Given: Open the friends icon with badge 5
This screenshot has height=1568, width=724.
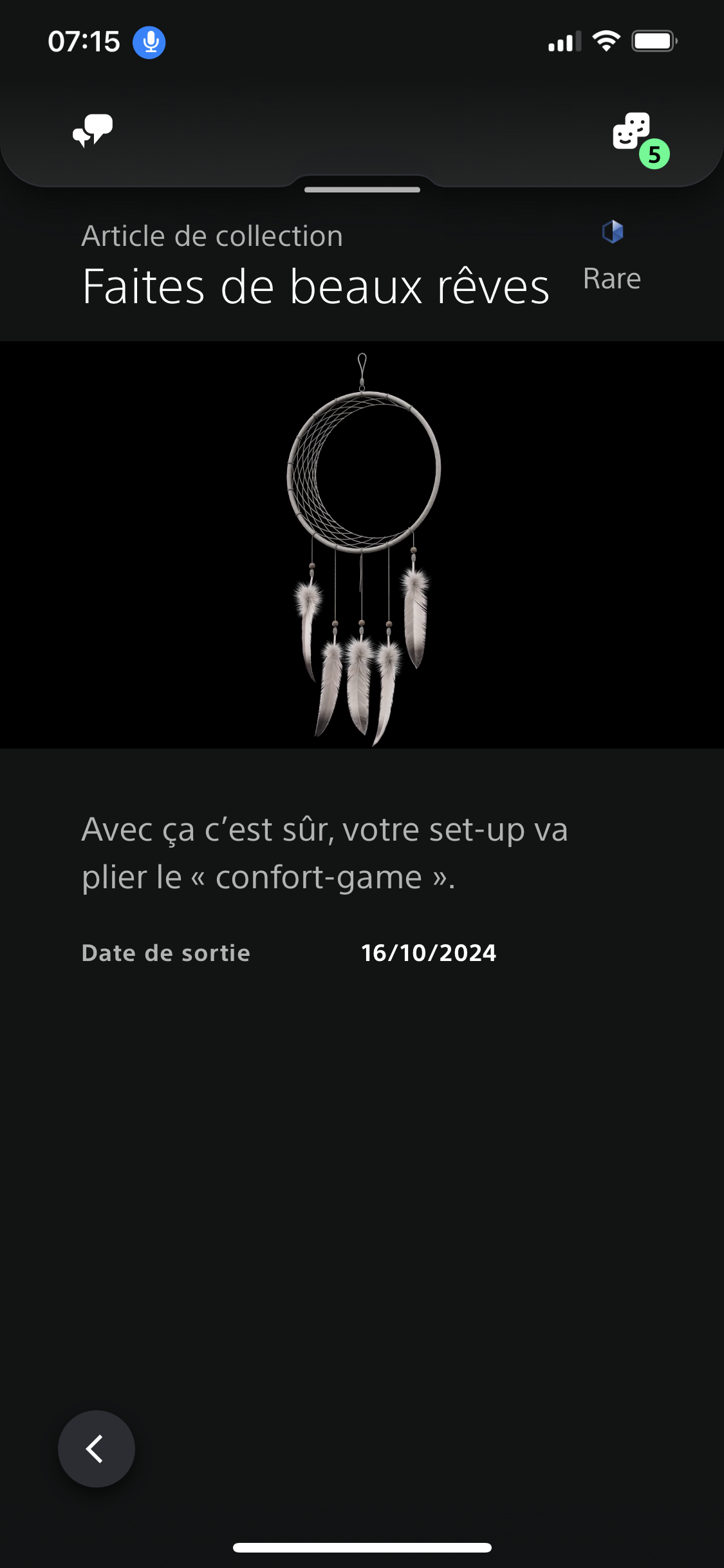Looking at the screenshot, I should pos(633,133).
